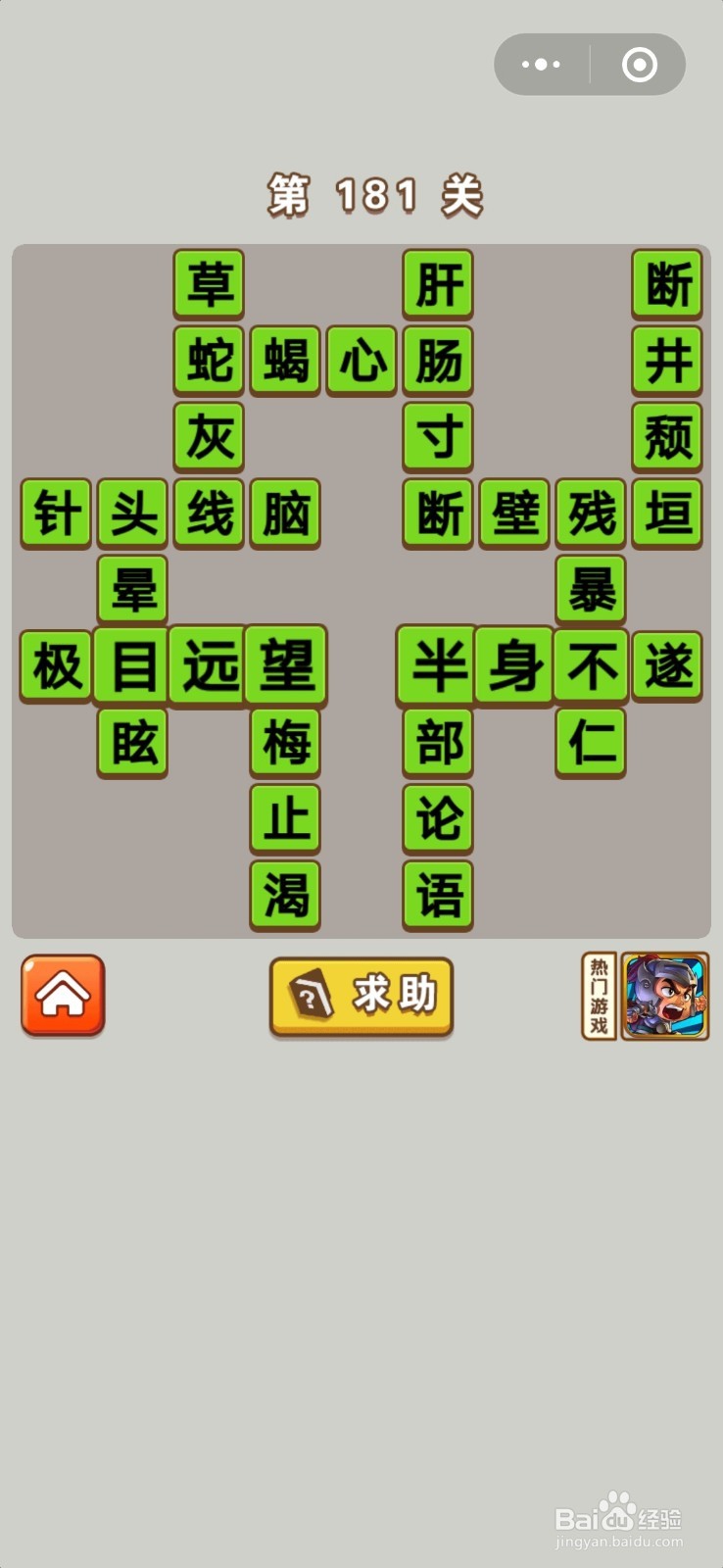Select the 草 character tile

208,284
